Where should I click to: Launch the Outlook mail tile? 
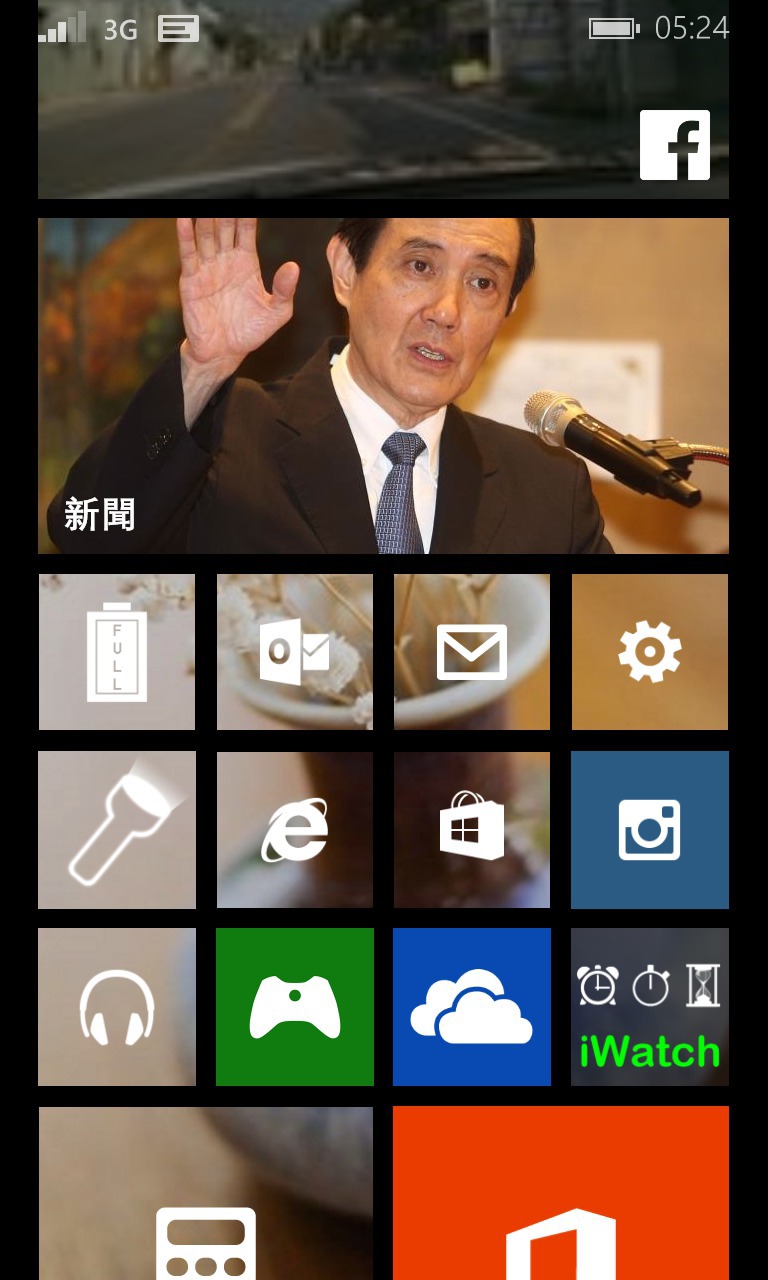(x=295, y=652)
